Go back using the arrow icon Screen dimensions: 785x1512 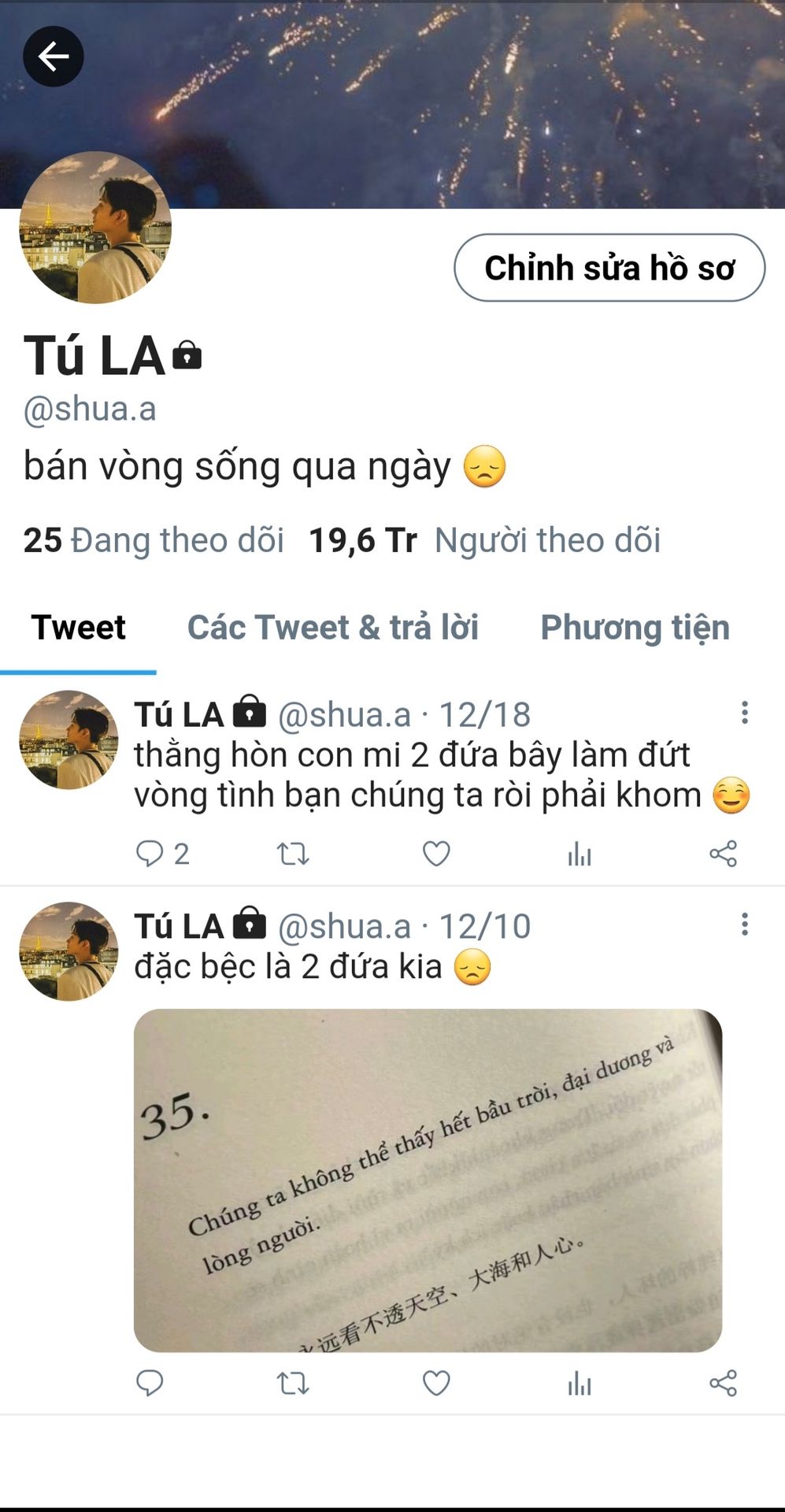[53, 57]
